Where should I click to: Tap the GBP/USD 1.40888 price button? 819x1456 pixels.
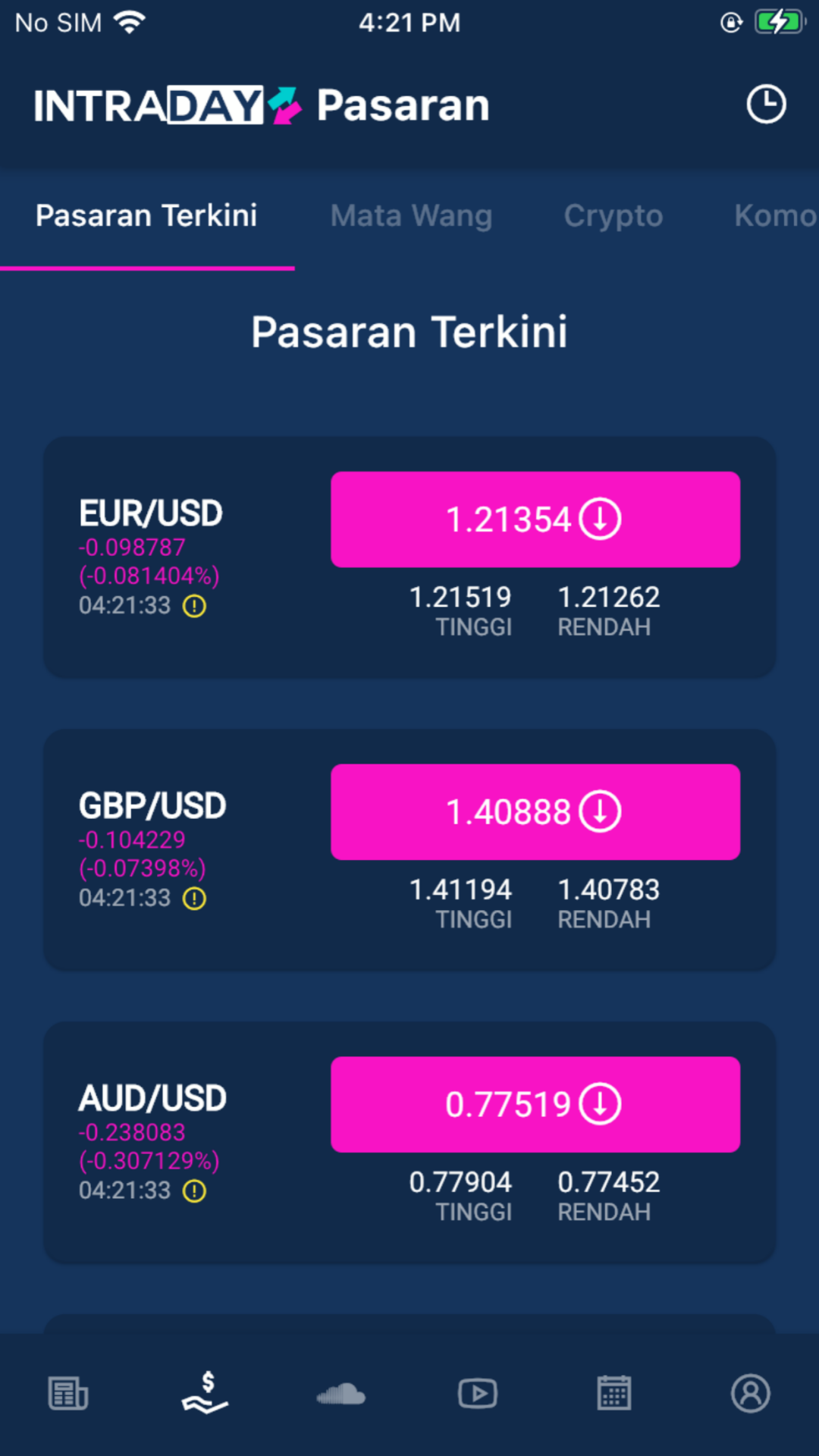coord(535,811)
